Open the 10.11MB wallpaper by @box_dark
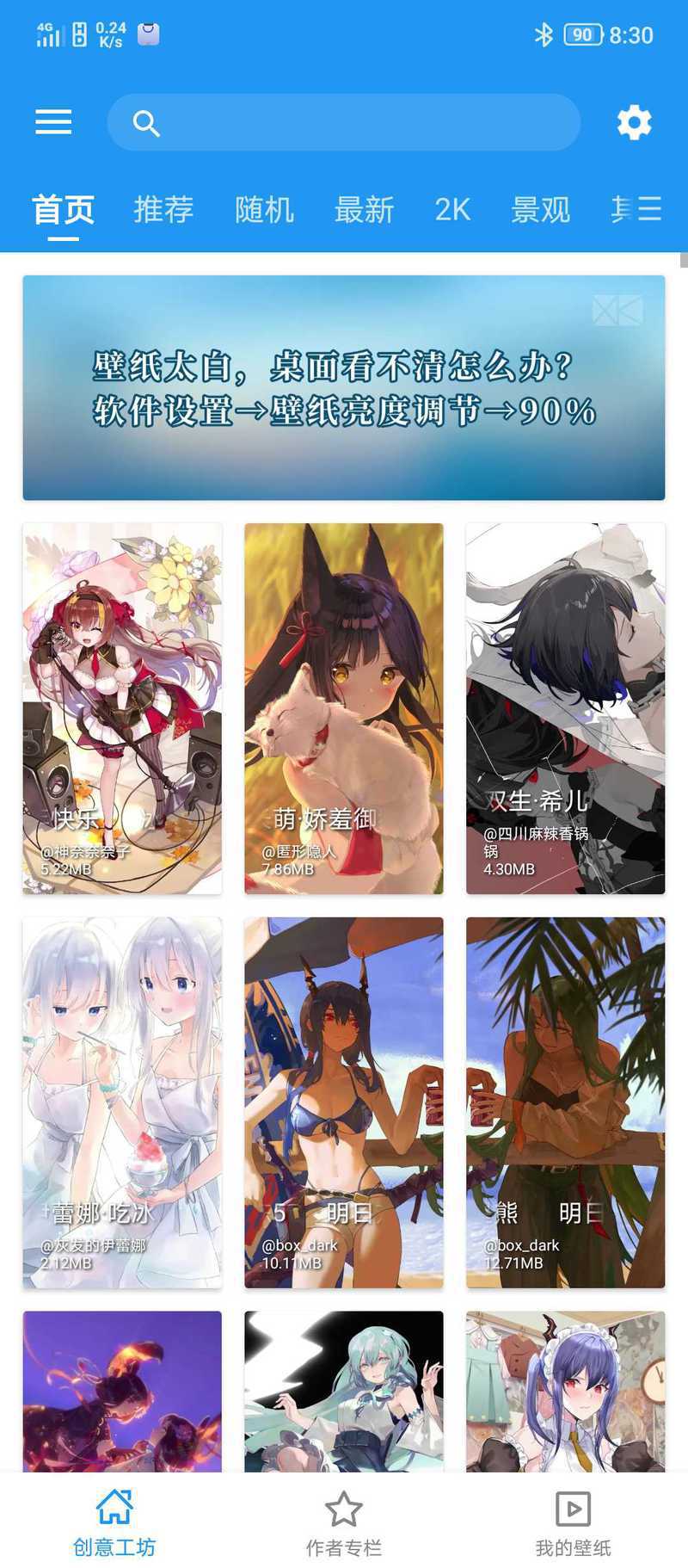The image size is (688, 1568). coord(344,1102)
